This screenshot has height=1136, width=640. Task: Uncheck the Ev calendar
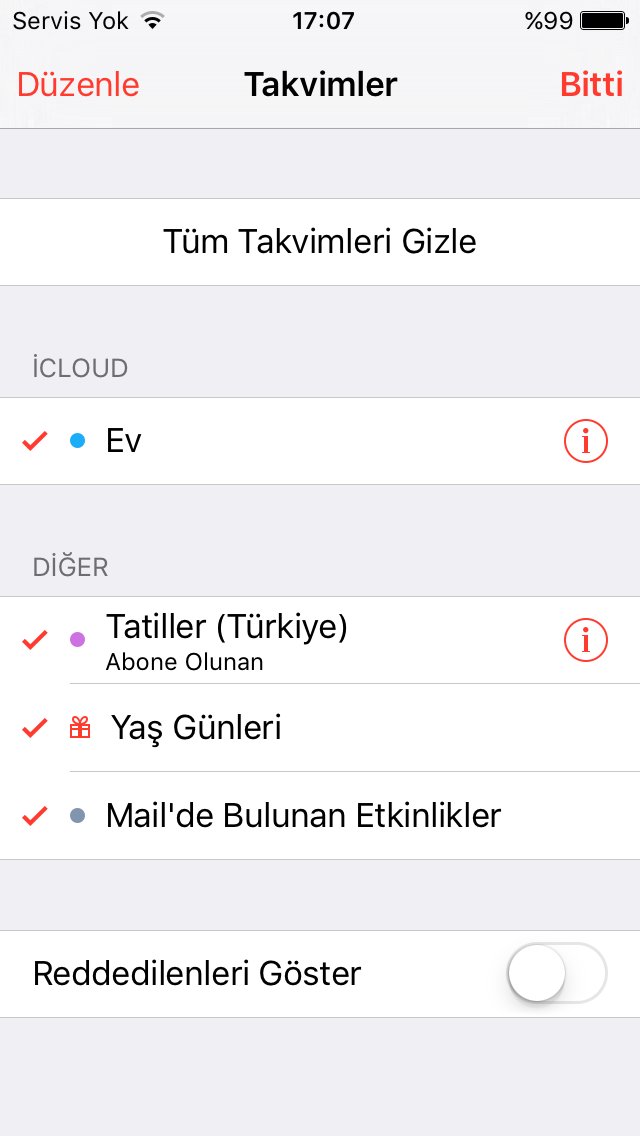click(x=320, y=440)
